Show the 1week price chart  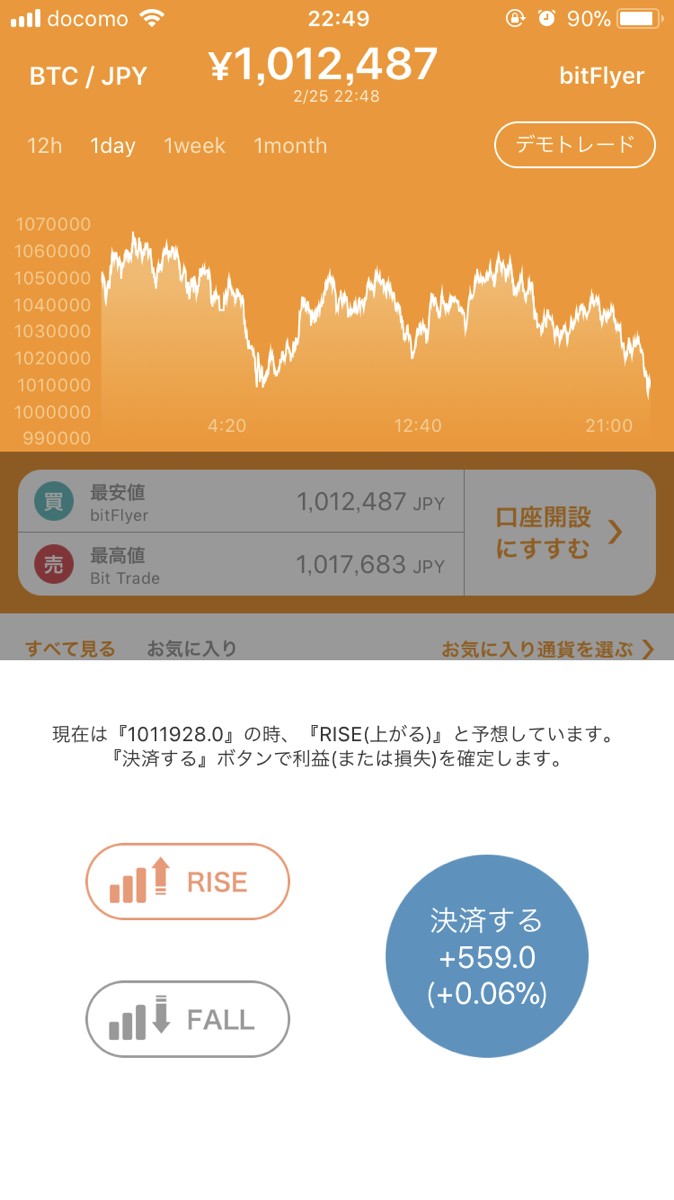point(195,146)
